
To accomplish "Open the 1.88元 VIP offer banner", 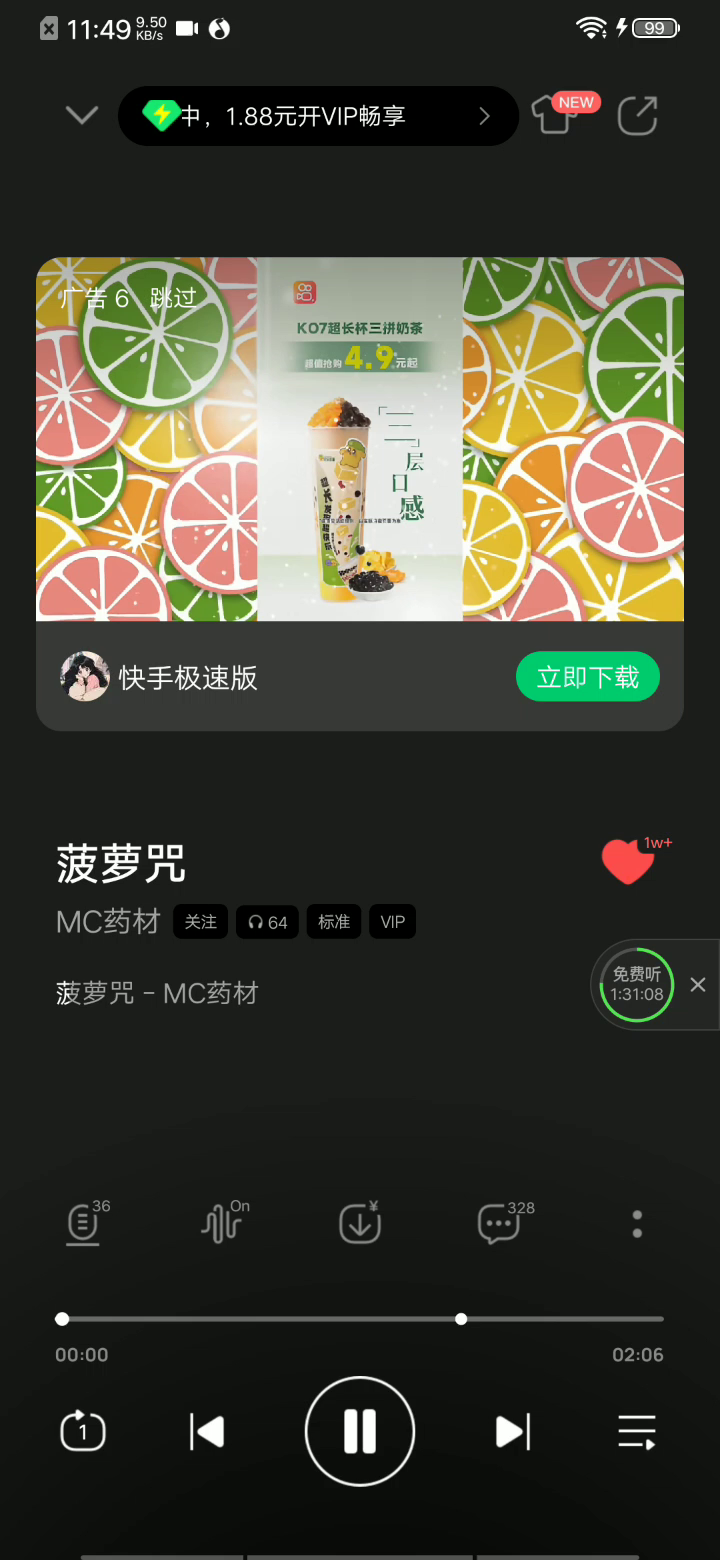I will (318, 116).
